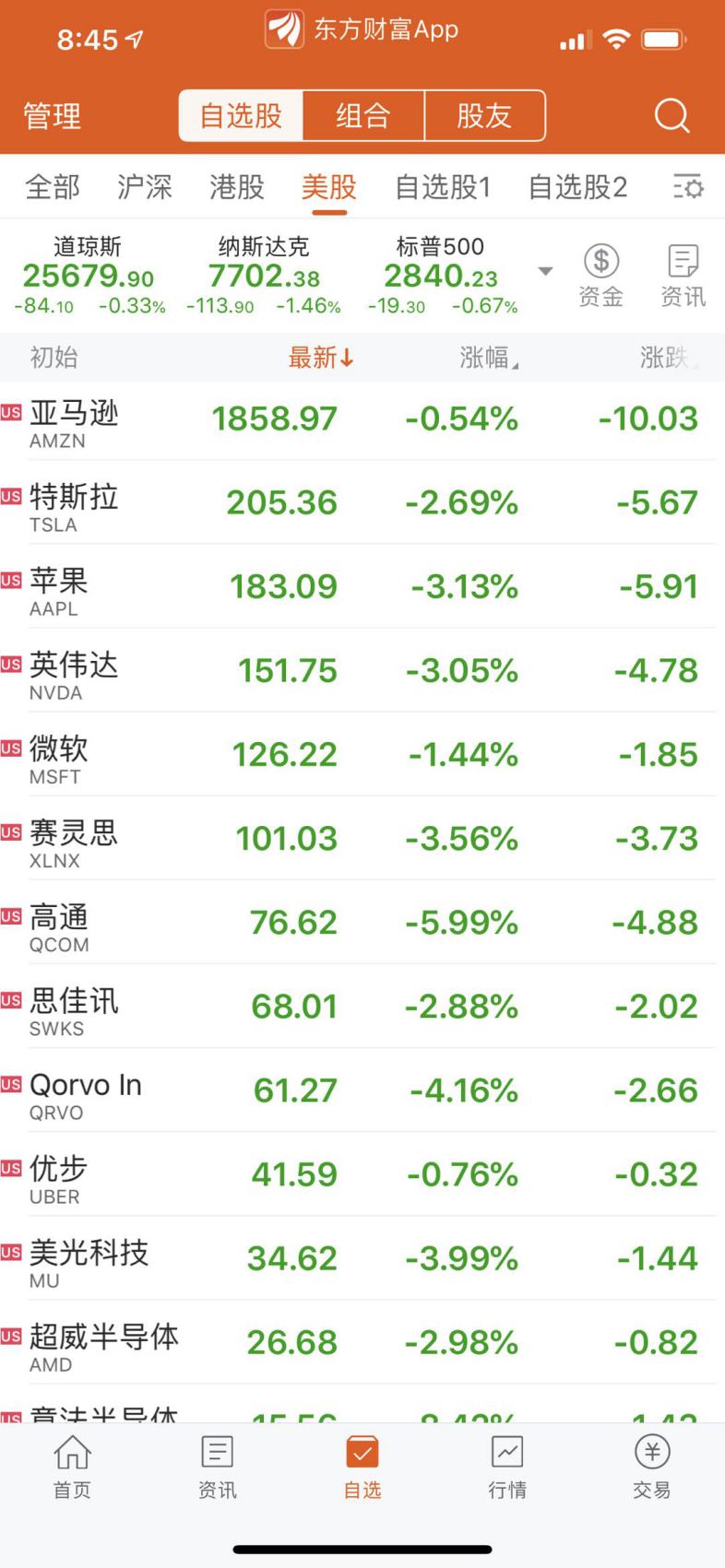This screenshot has height=1568, width=725.
Task: Go to 首页 in bottom navigation
Action: (72, 1468)
